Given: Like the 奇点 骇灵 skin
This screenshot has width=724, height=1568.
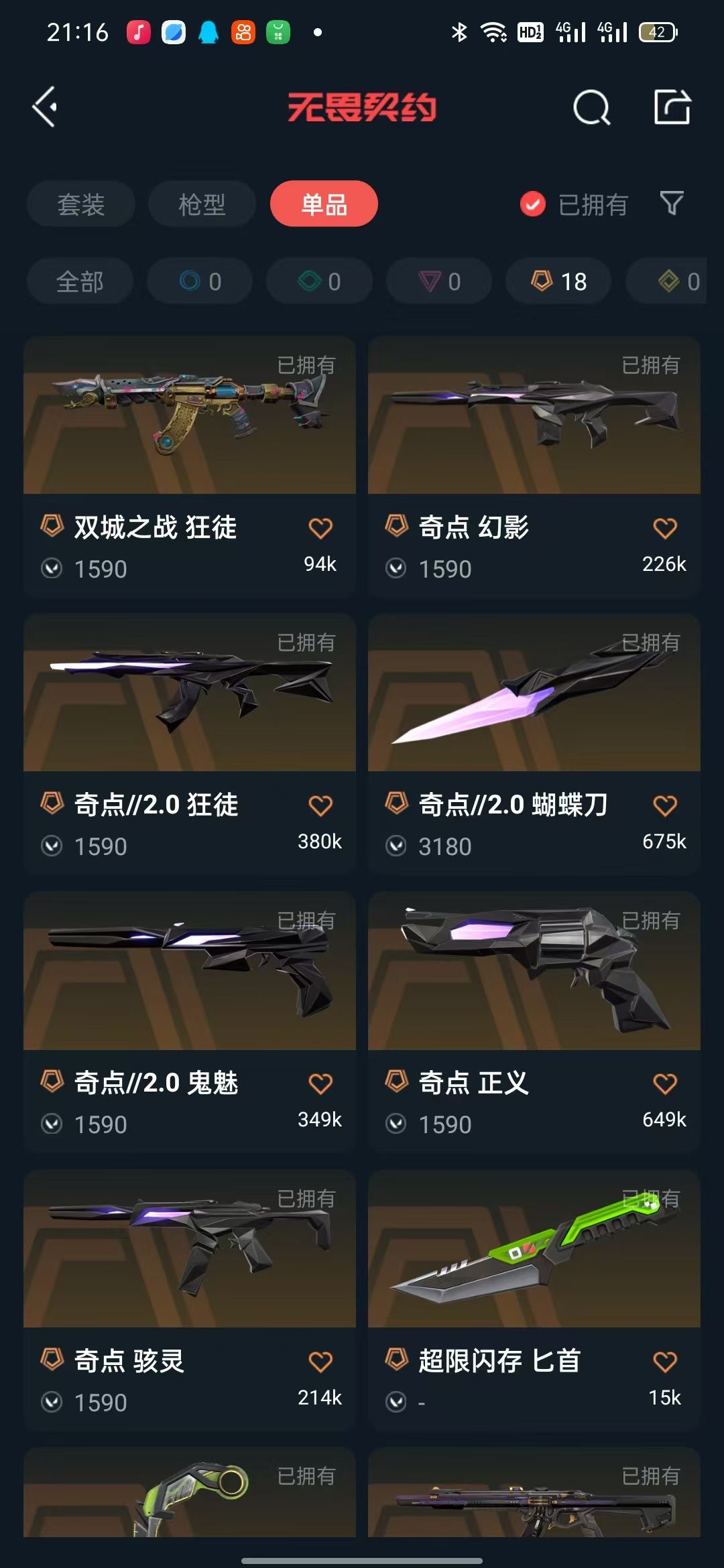Looking at the screenshot, I should pyautogui.click(x=320, y=1362).
